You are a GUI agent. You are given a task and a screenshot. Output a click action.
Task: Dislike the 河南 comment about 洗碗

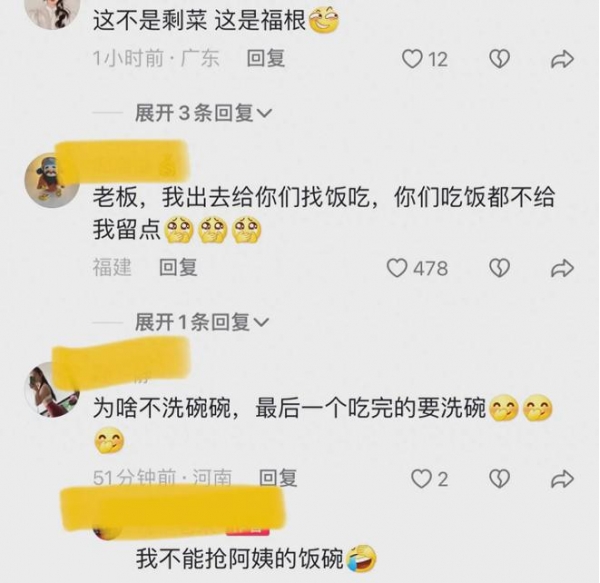[499, 479]
